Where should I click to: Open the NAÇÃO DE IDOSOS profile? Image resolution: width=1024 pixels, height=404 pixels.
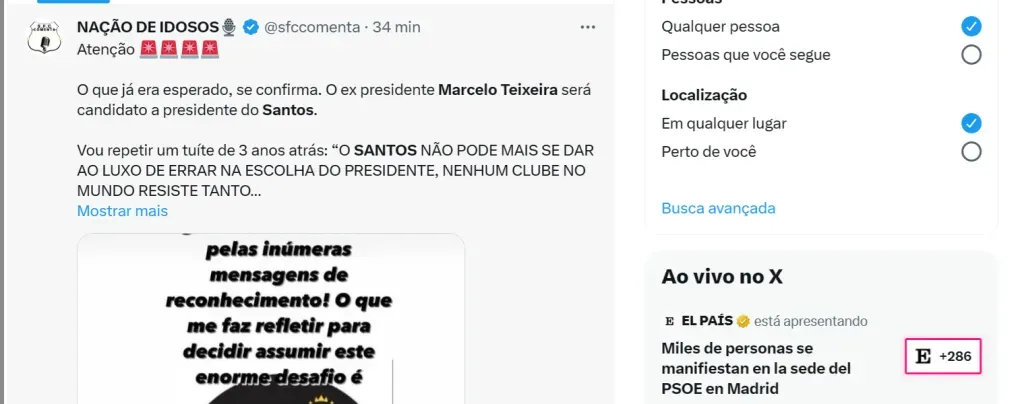click(x=148, y=27)
